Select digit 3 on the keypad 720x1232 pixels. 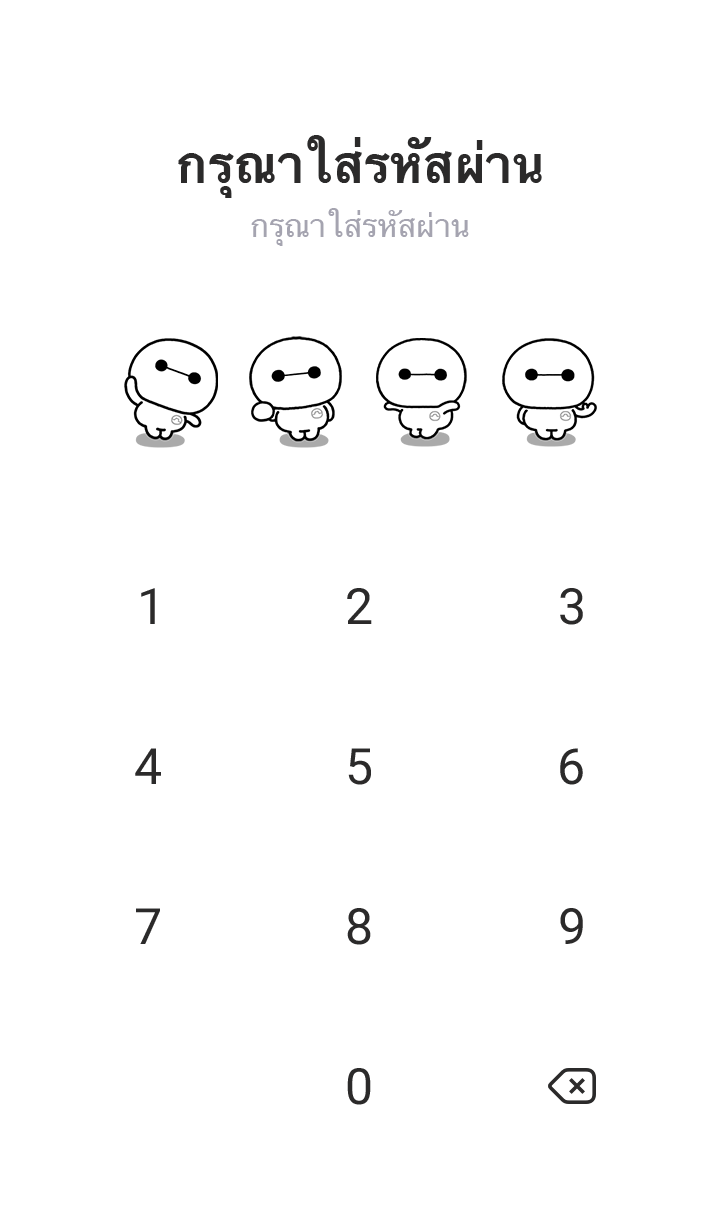pos(571,607)
